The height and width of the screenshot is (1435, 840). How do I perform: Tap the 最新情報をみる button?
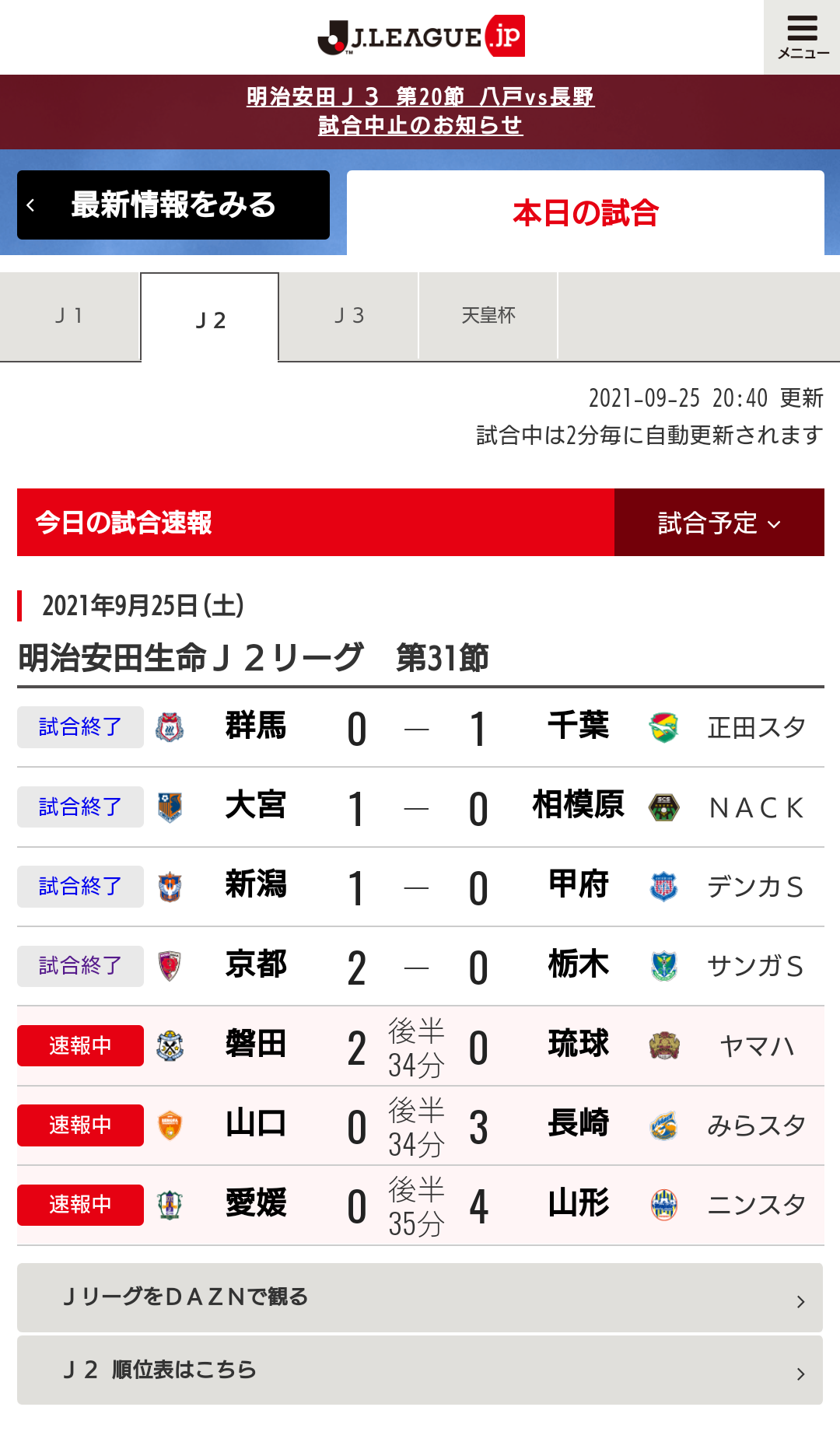click(x=173, y=205)
